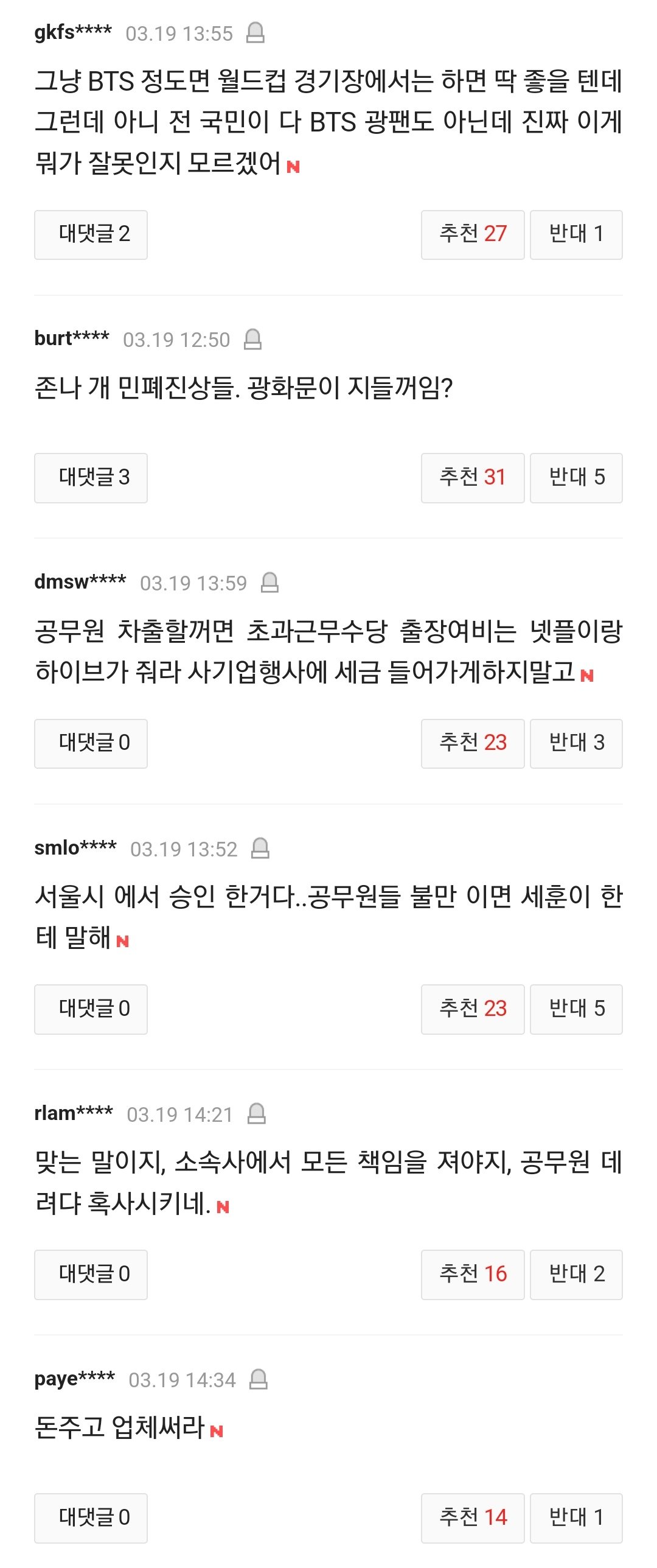Recommend the smlo**** comment
The image size is (657, 1568).
pyautogui.click(x=473, y=1009)
